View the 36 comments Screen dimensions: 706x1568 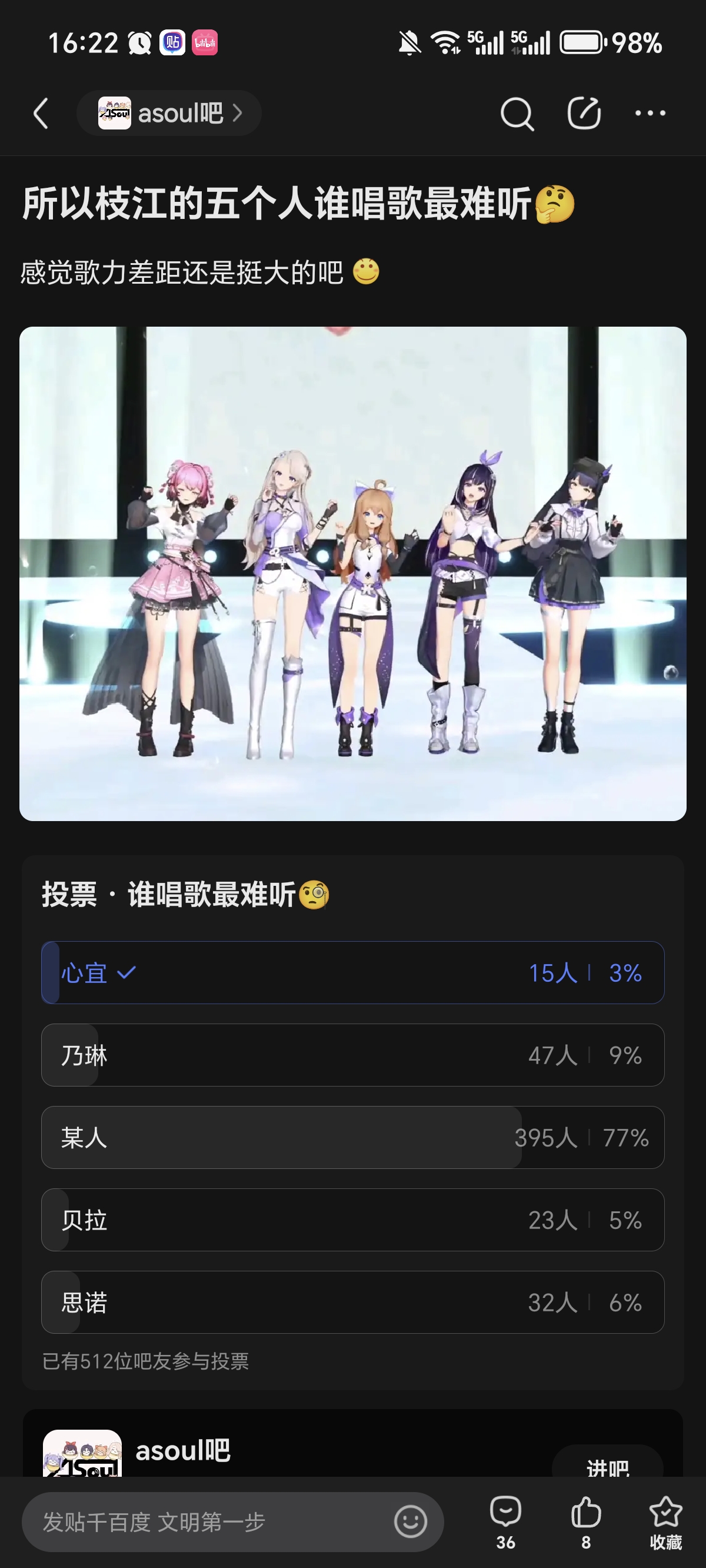[505, 1522]
